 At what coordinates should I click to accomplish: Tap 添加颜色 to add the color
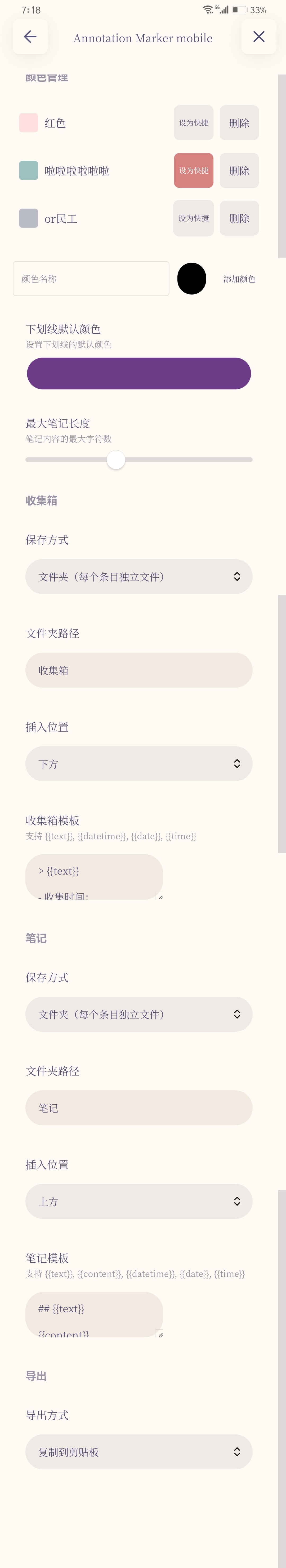pos(239,279)
